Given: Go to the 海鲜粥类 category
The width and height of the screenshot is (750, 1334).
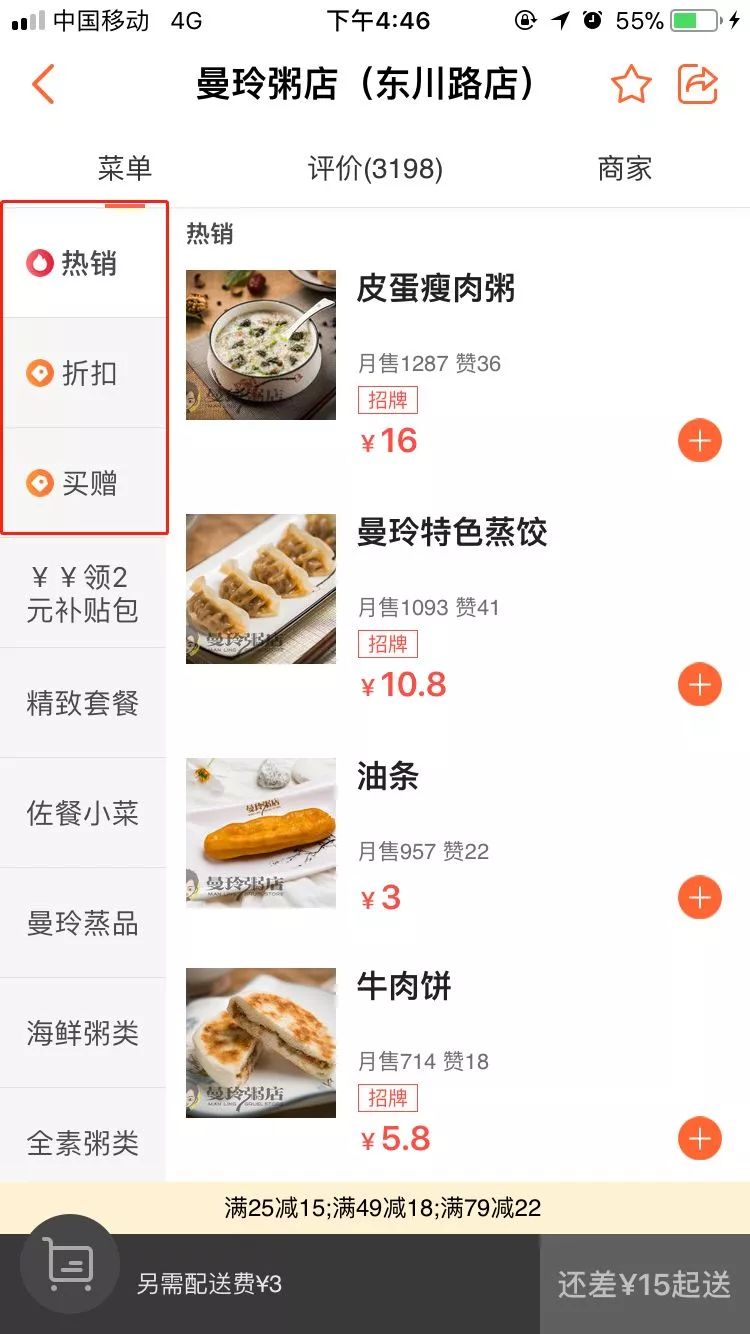Looking at the screenshot, I should (x=82, y=1033).
